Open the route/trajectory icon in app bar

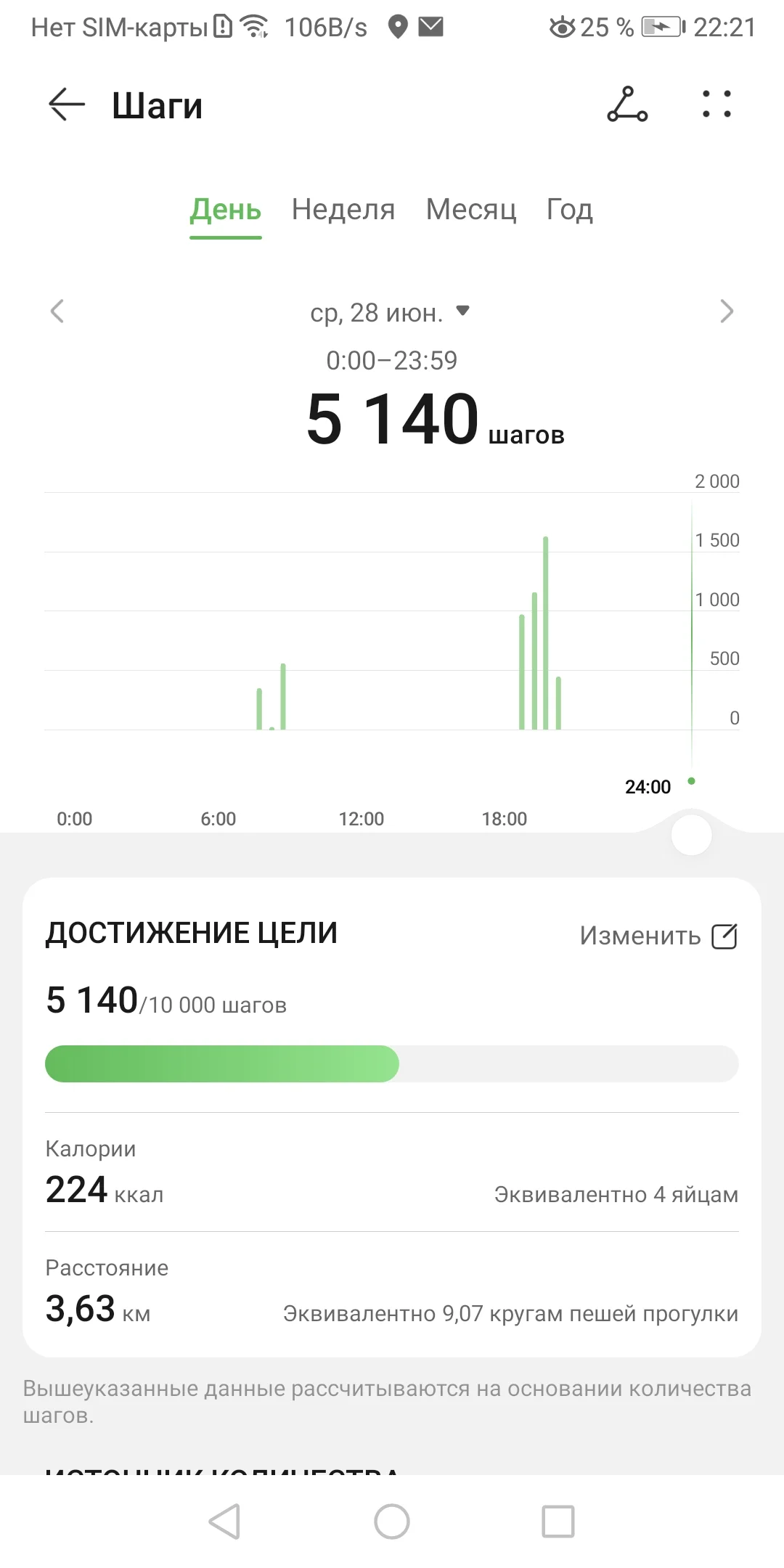point(627,105)
